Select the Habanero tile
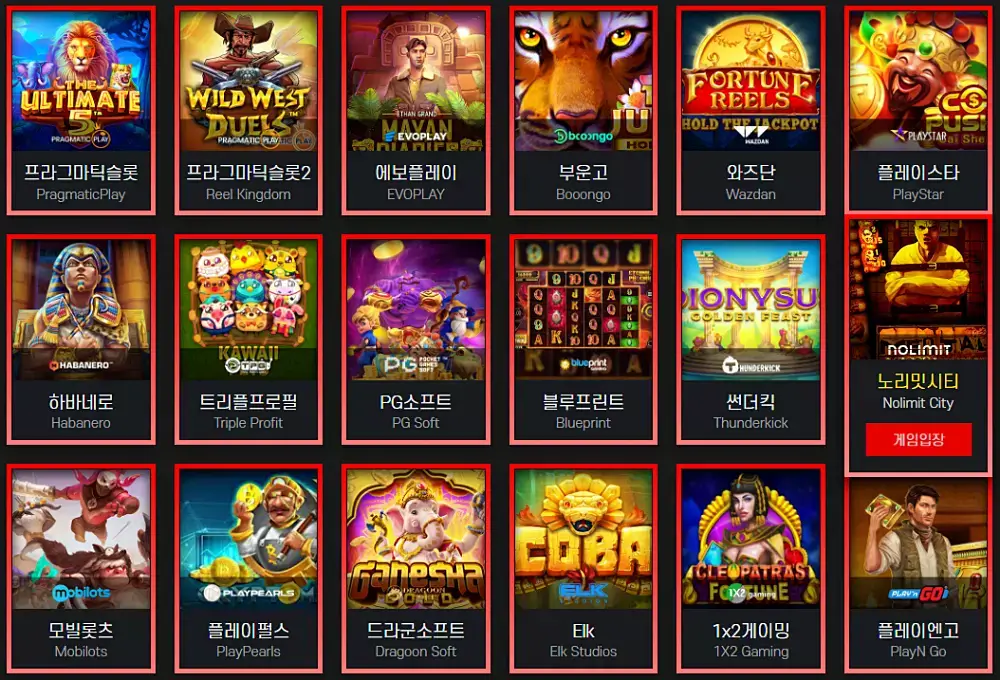This screenshot has width=1000, height=680. tap(81, 340)
